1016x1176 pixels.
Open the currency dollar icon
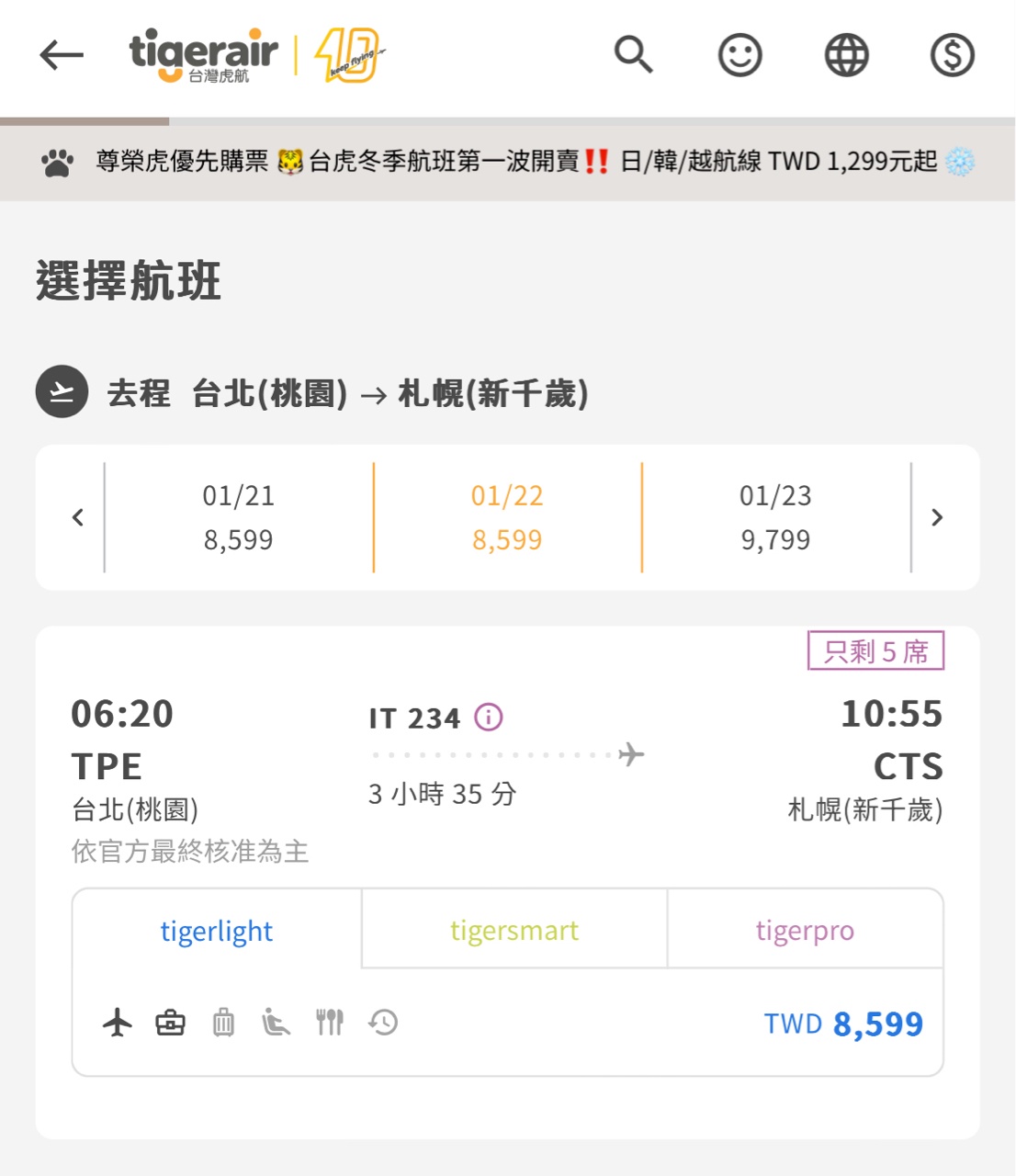(952, 55)
